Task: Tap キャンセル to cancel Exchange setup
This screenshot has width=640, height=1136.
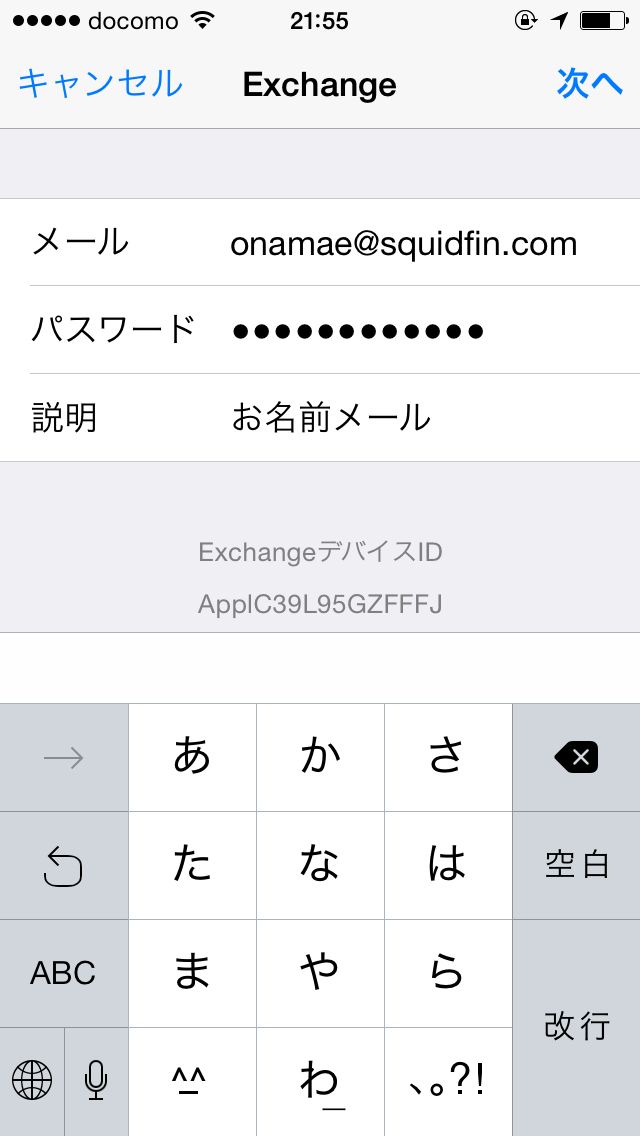Action: pyautogui.click(x=100, y=84)
